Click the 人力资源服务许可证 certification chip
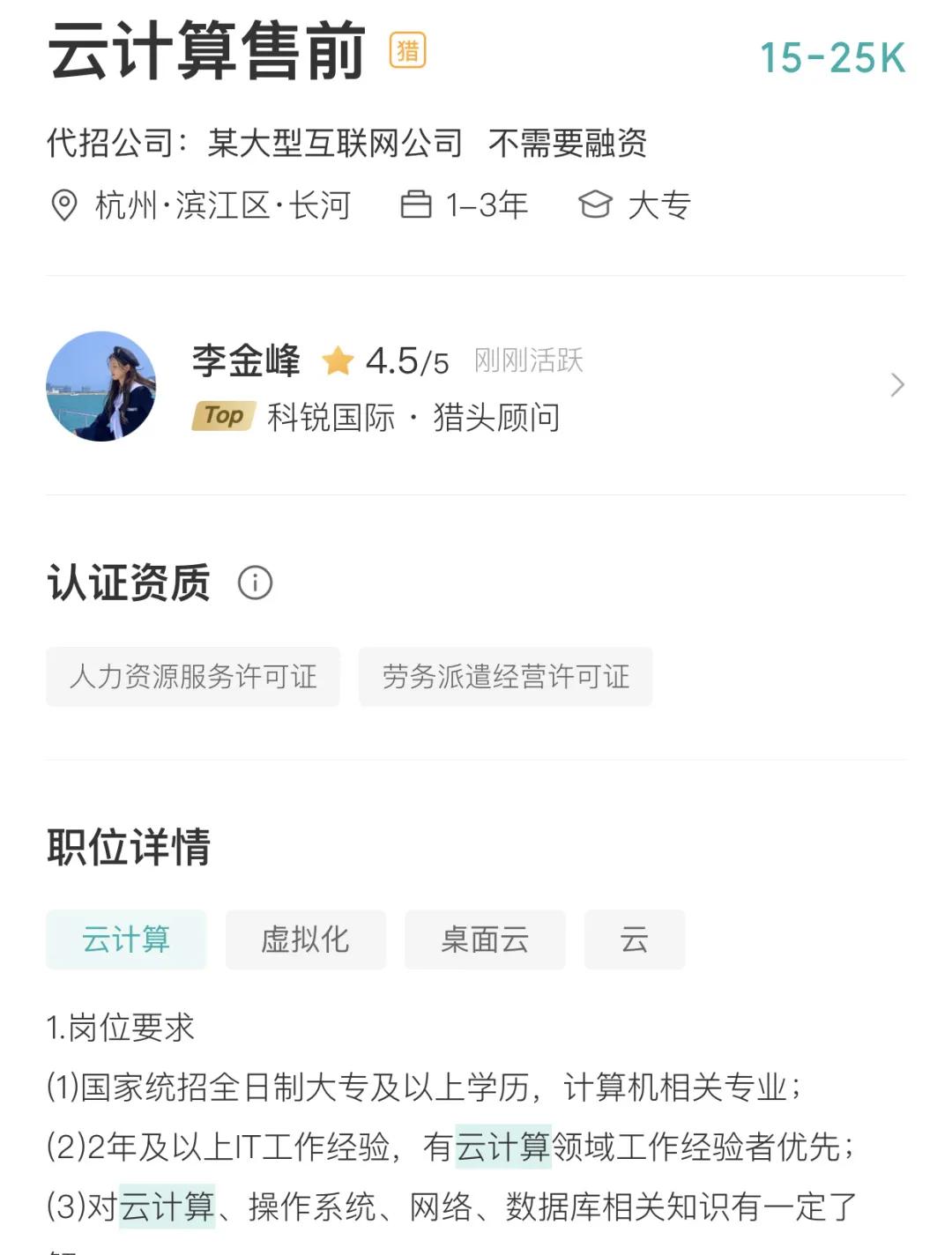The height and width of the screenshot is (1255, 952). [x=193, y=677]
